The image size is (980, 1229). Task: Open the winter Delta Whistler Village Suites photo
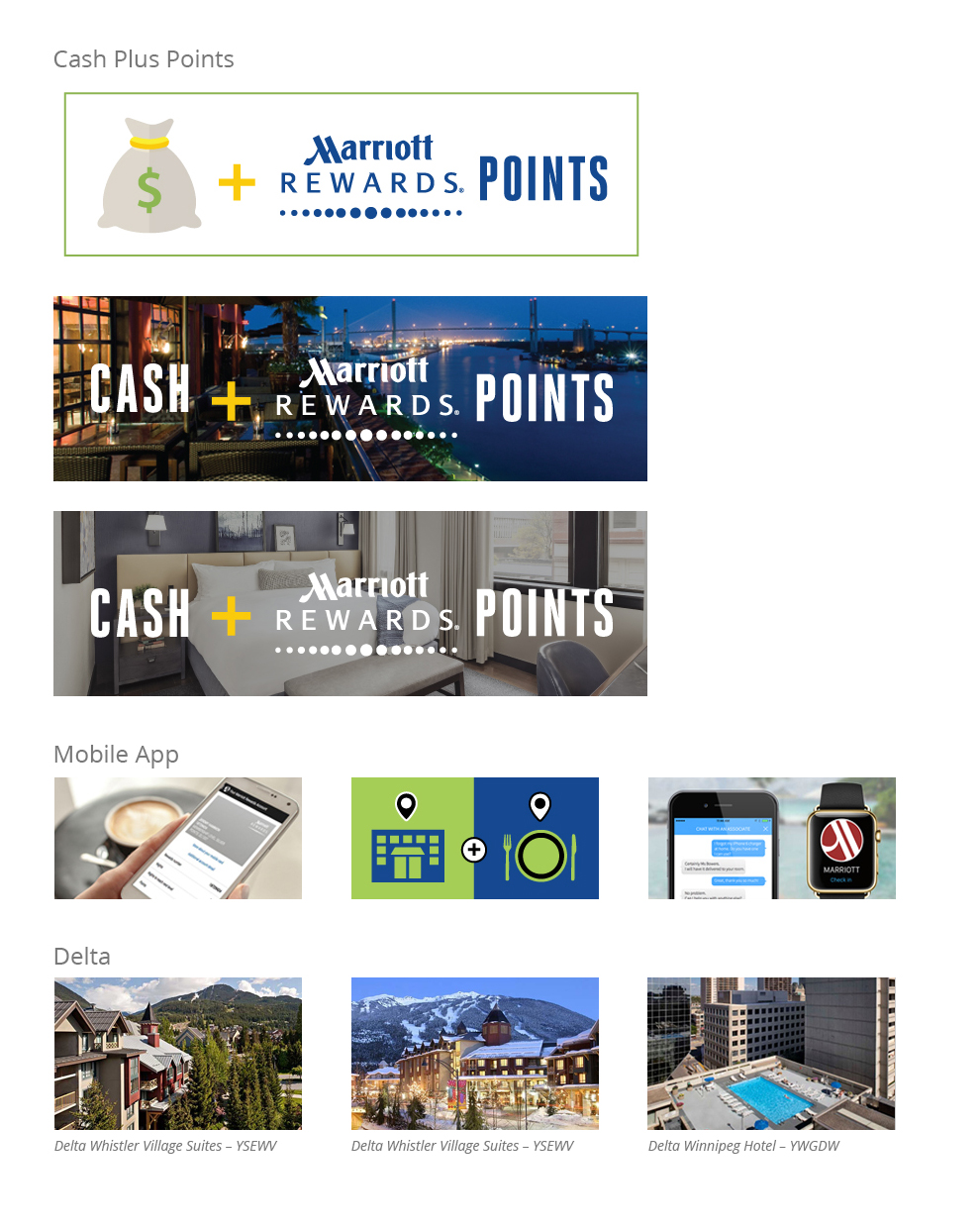pos(475,1053)
